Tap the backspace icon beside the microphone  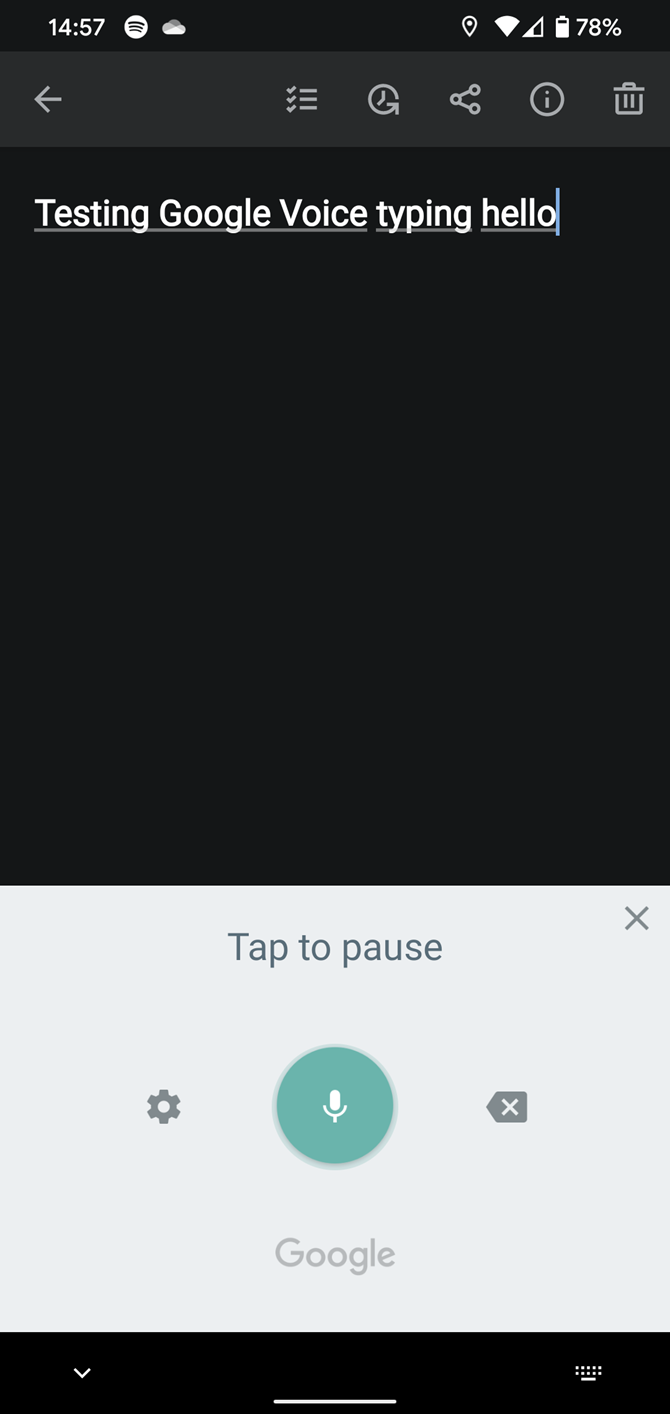507,1107
